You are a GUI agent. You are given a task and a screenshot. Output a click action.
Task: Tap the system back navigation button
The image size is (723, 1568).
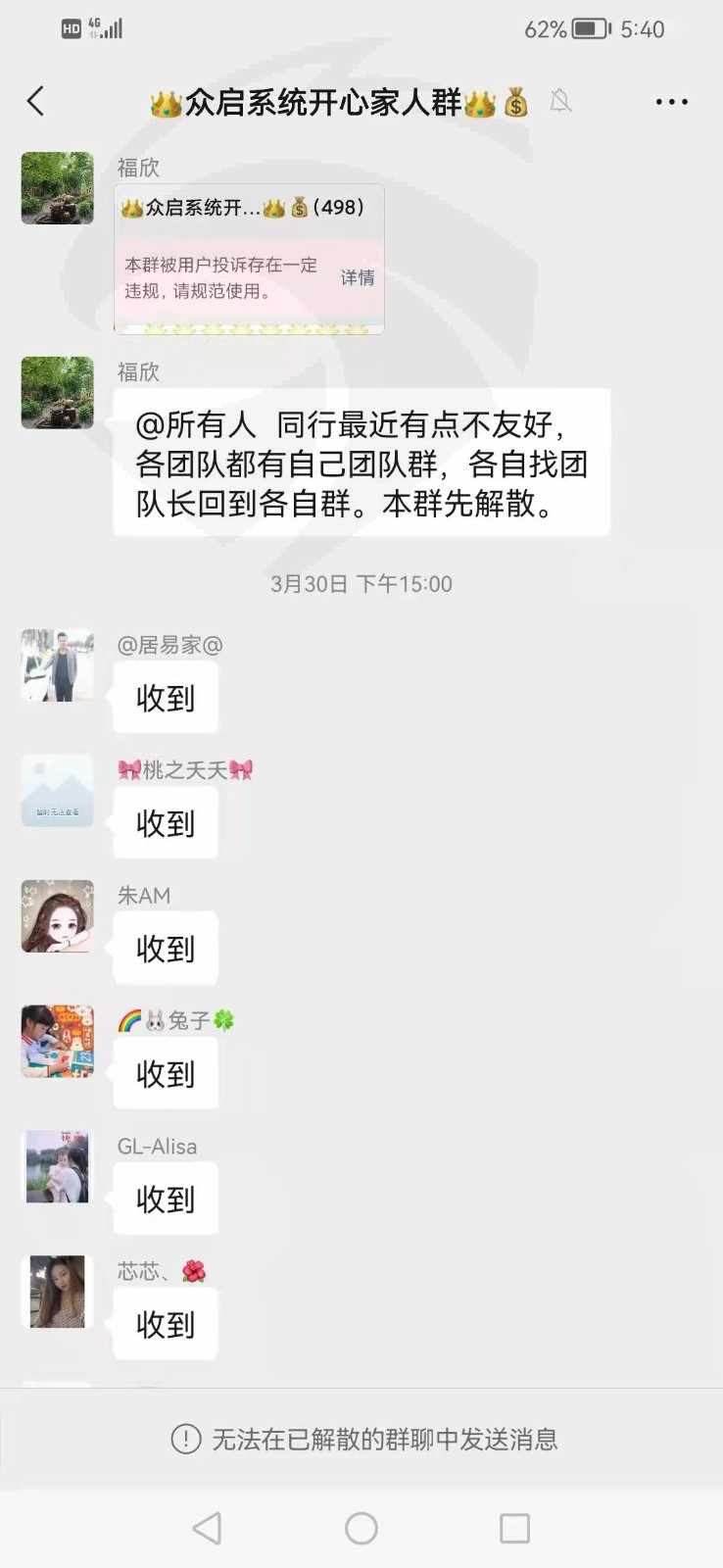pos(207,1528)
